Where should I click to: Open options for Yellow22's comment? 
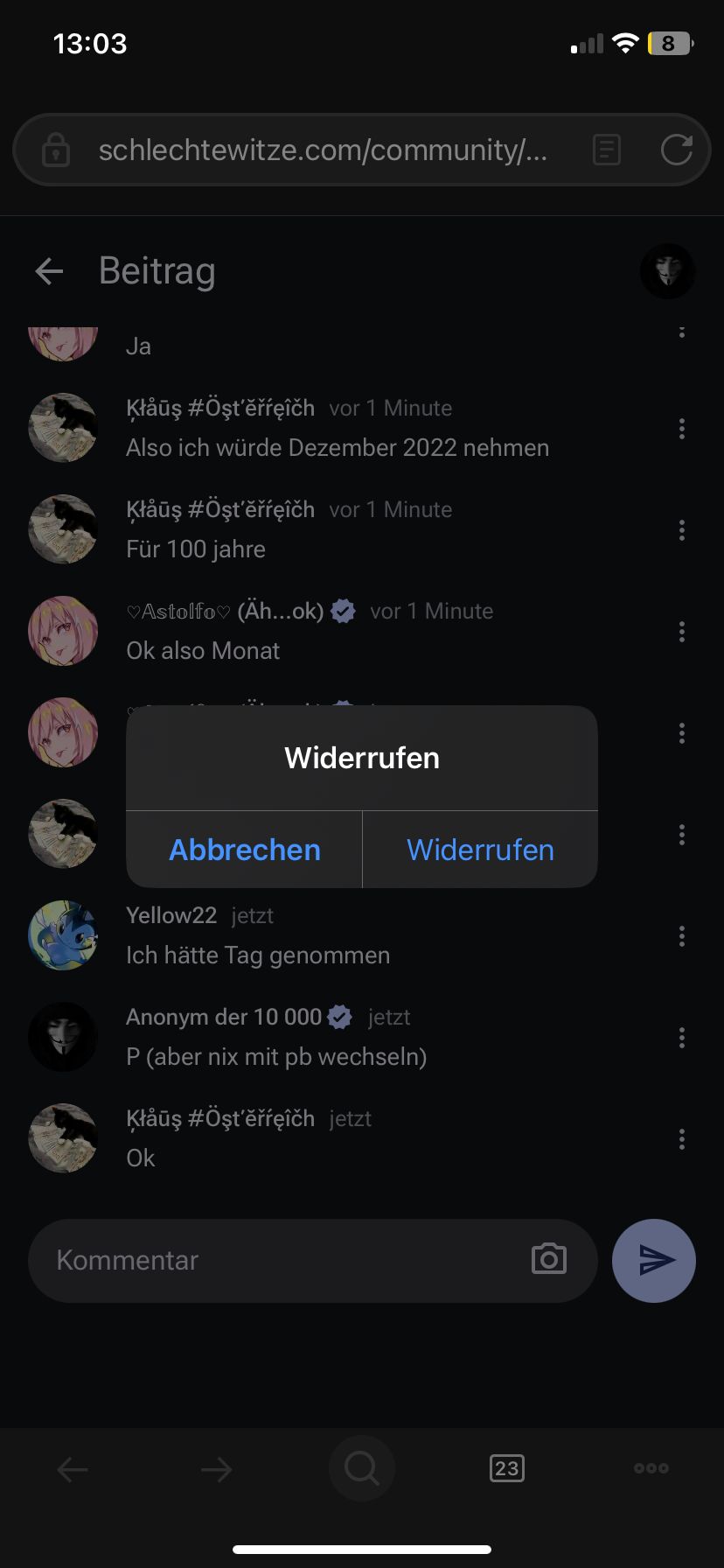682,936
